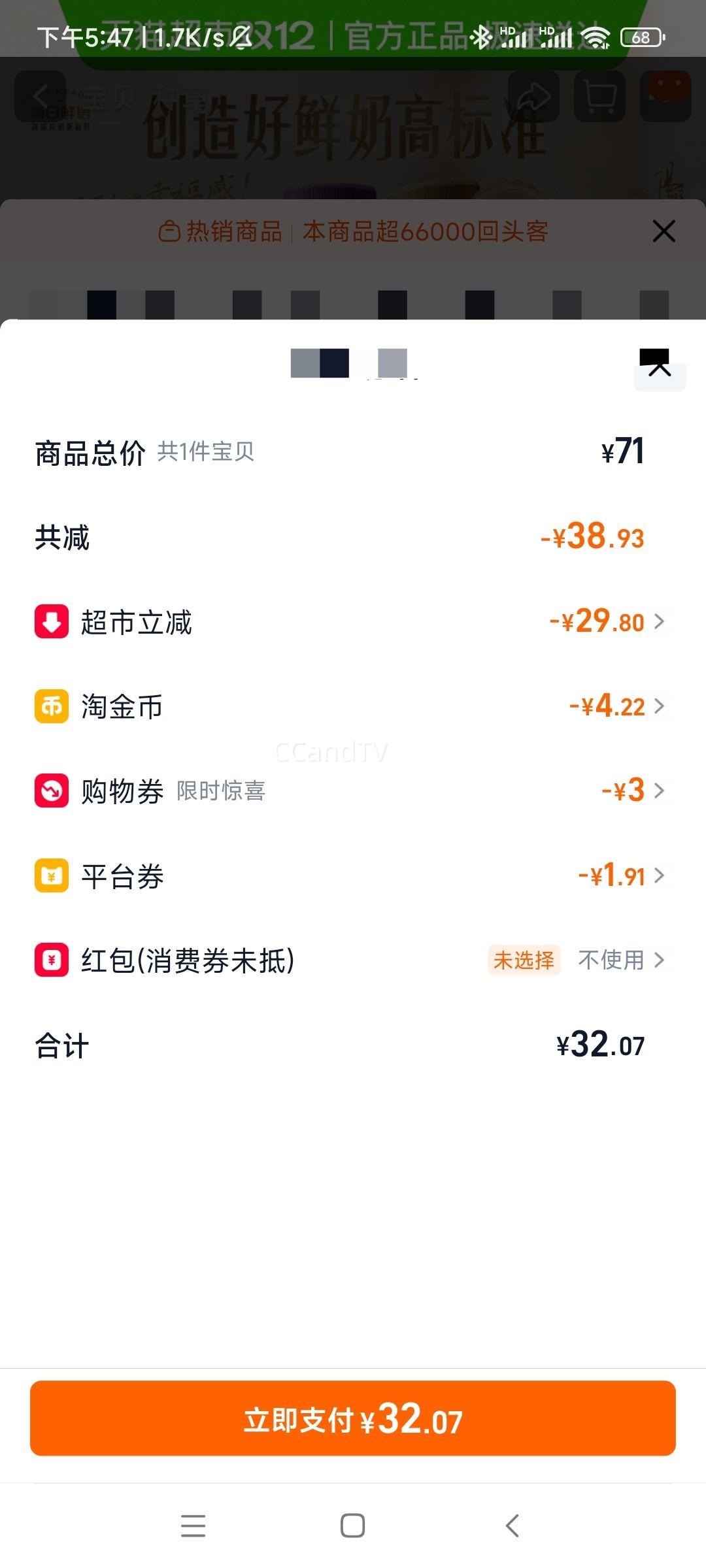Open 平台券 coupon selection

click(353, 875)
